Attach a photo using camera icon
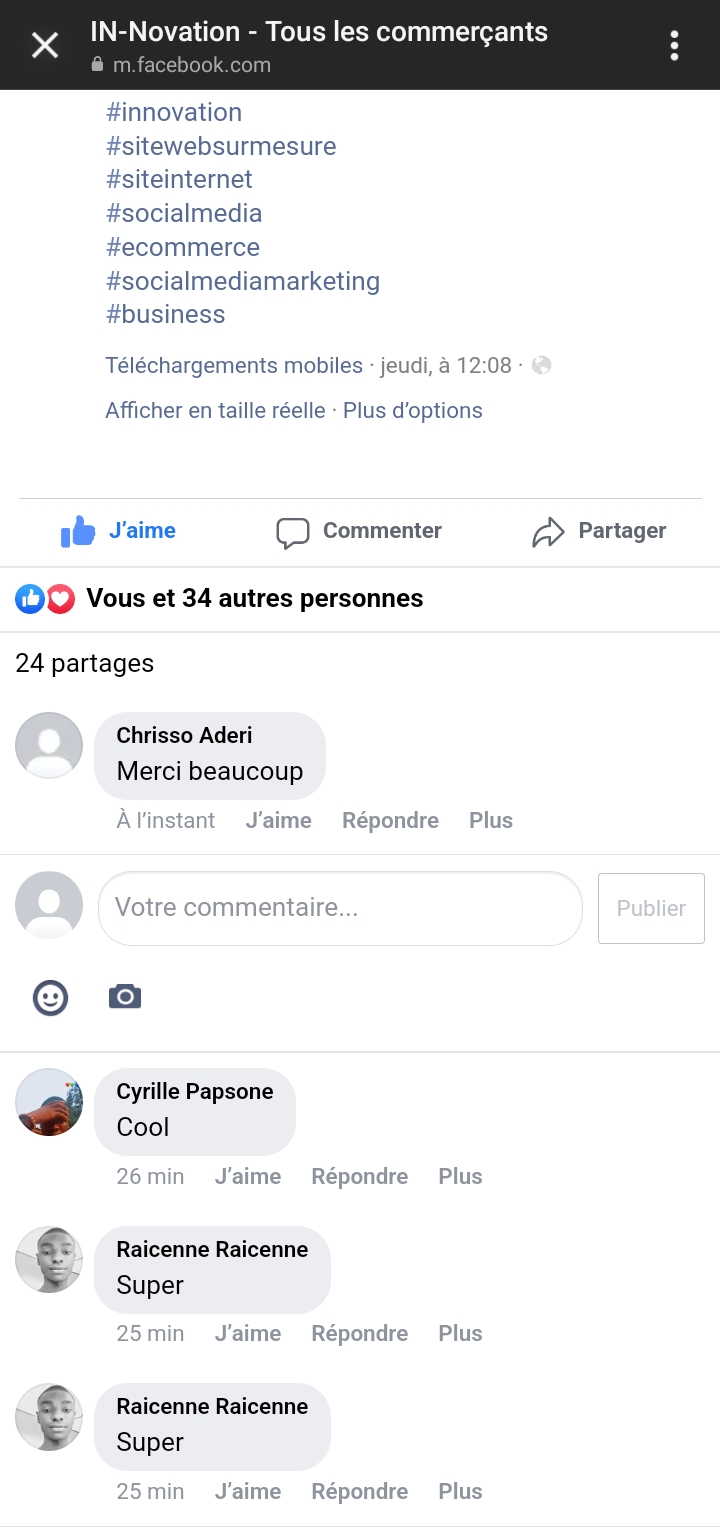720x1527 pixels. pos(125,997)
